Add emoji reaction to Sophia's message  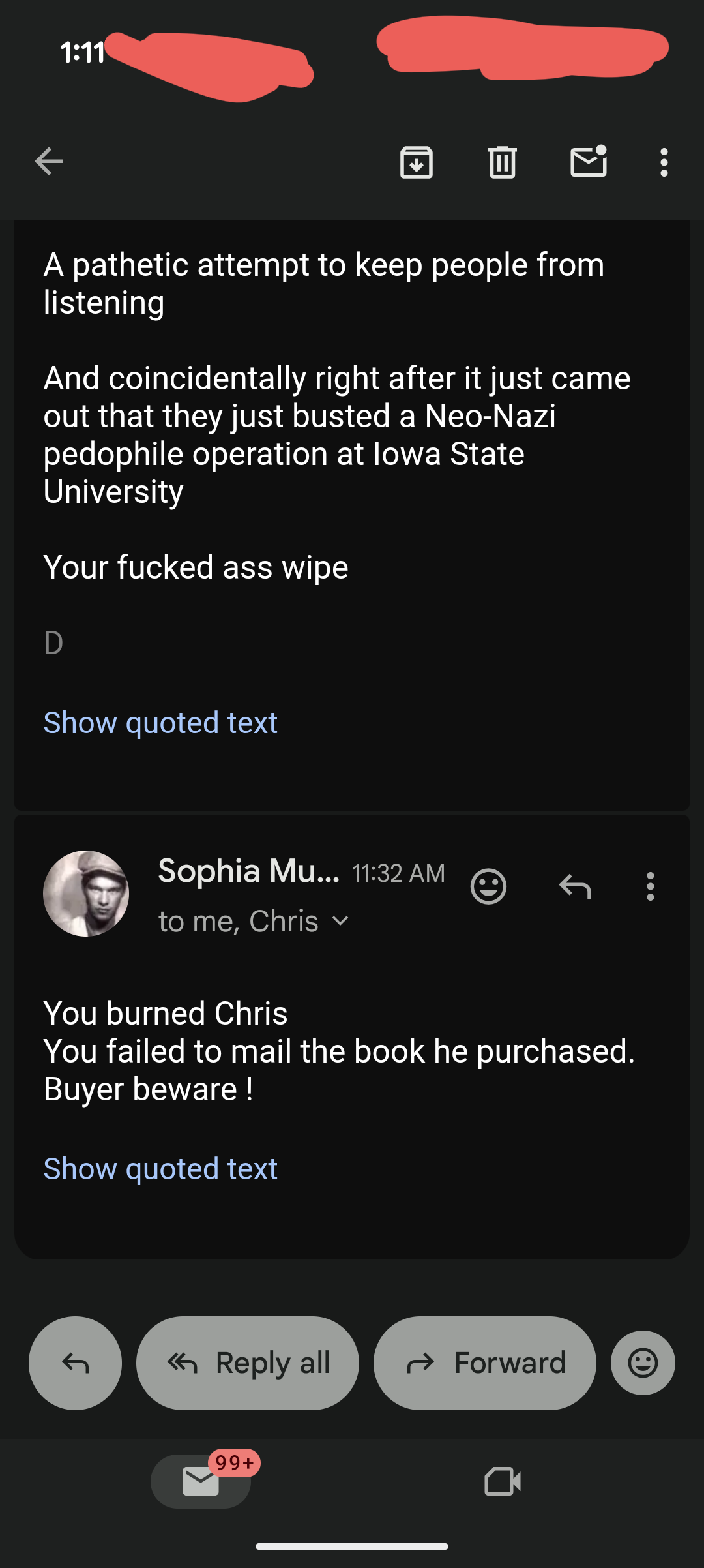(488, 886)
